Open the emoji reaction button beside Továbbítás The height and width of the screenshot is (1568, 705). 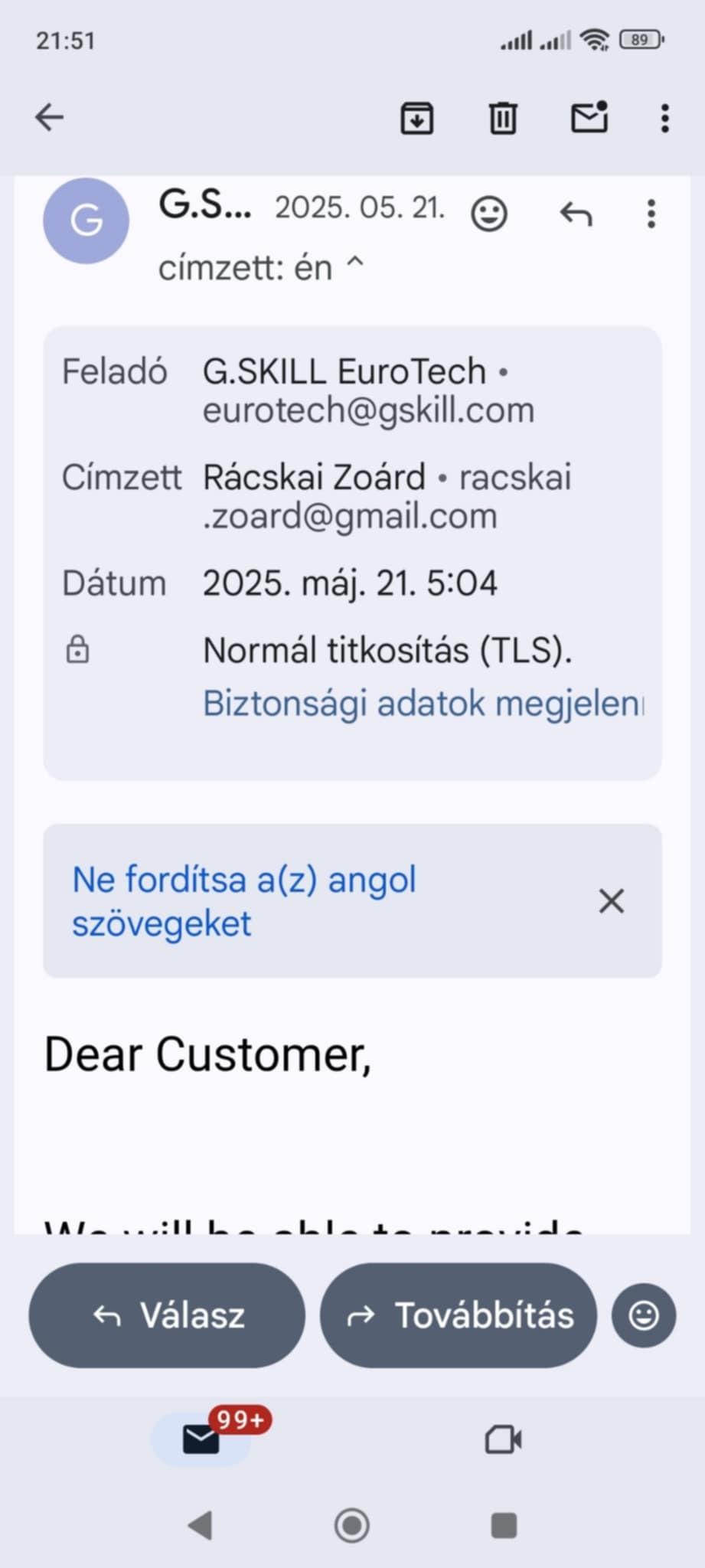[643, 1316]
